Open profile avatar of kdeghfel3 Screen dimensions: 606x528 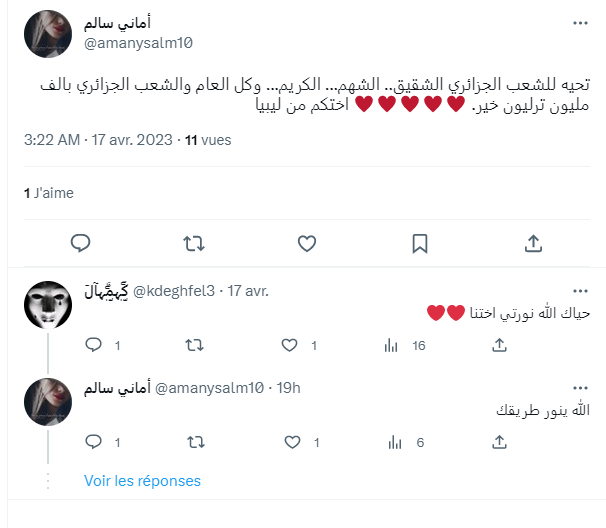(x=47, y=305)
